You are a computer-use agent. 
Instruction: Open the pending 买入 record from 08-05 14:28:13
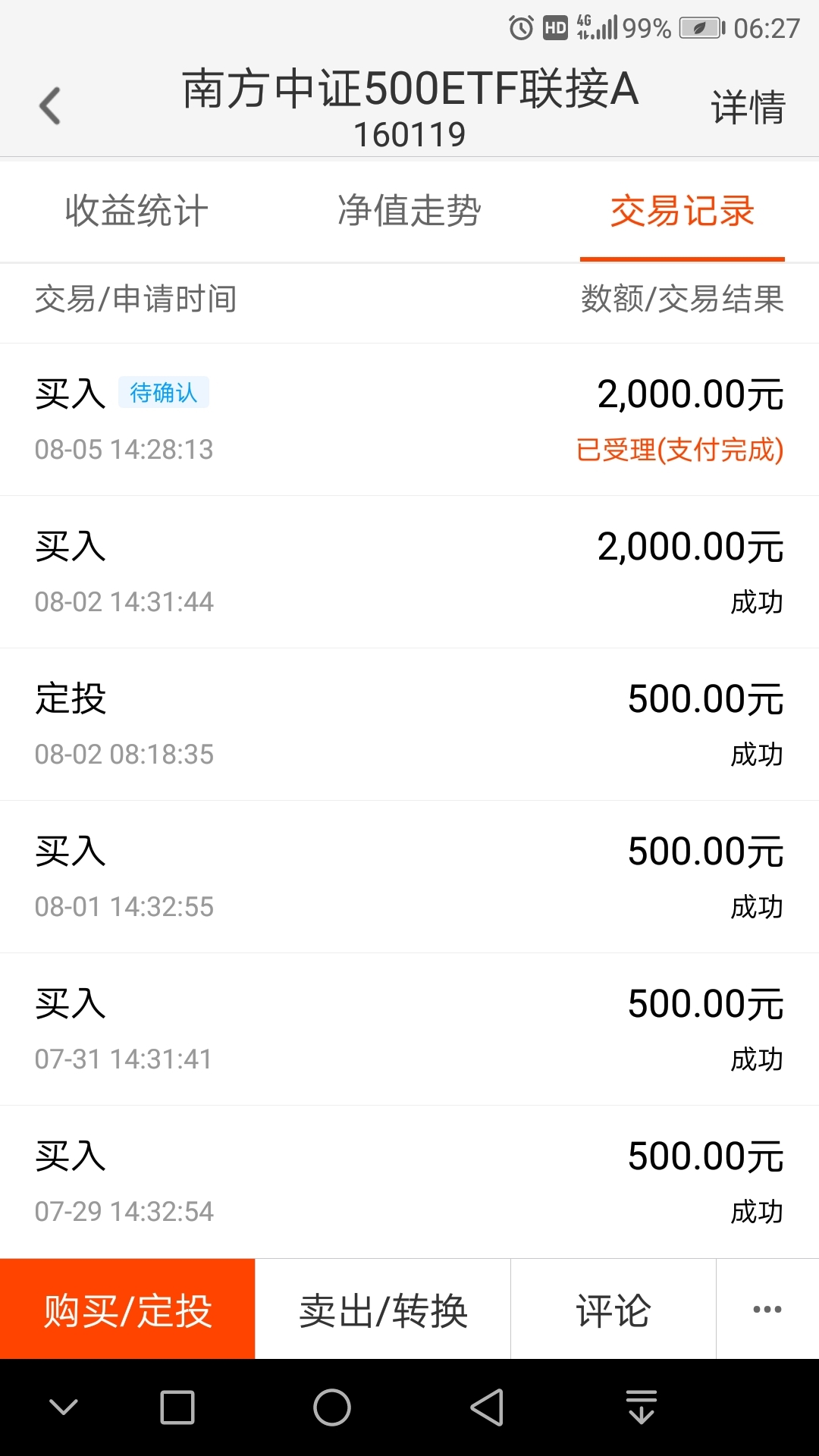pyautogui.click(x=409, y=419)
